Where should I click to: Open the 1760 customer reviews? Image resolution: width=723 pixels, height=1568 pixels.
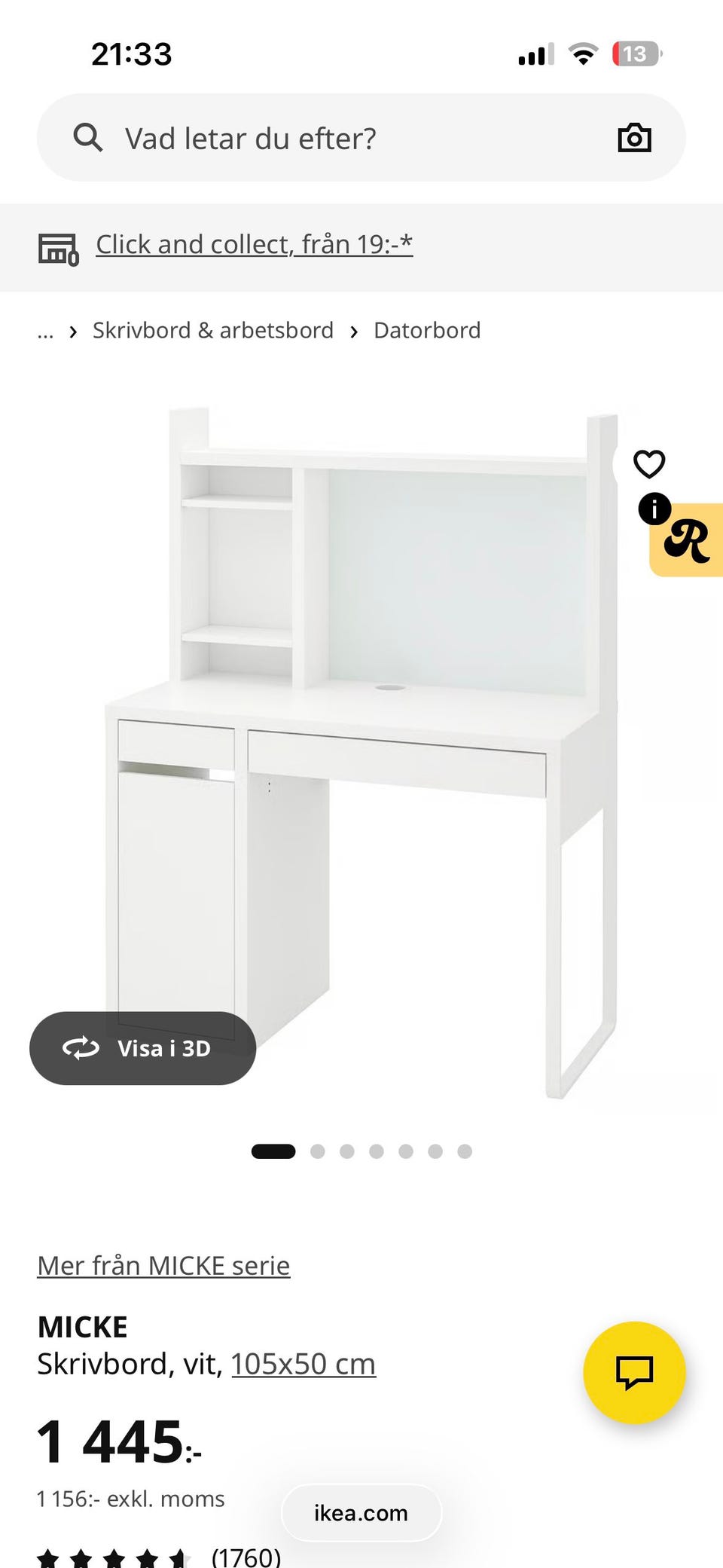246,1557
